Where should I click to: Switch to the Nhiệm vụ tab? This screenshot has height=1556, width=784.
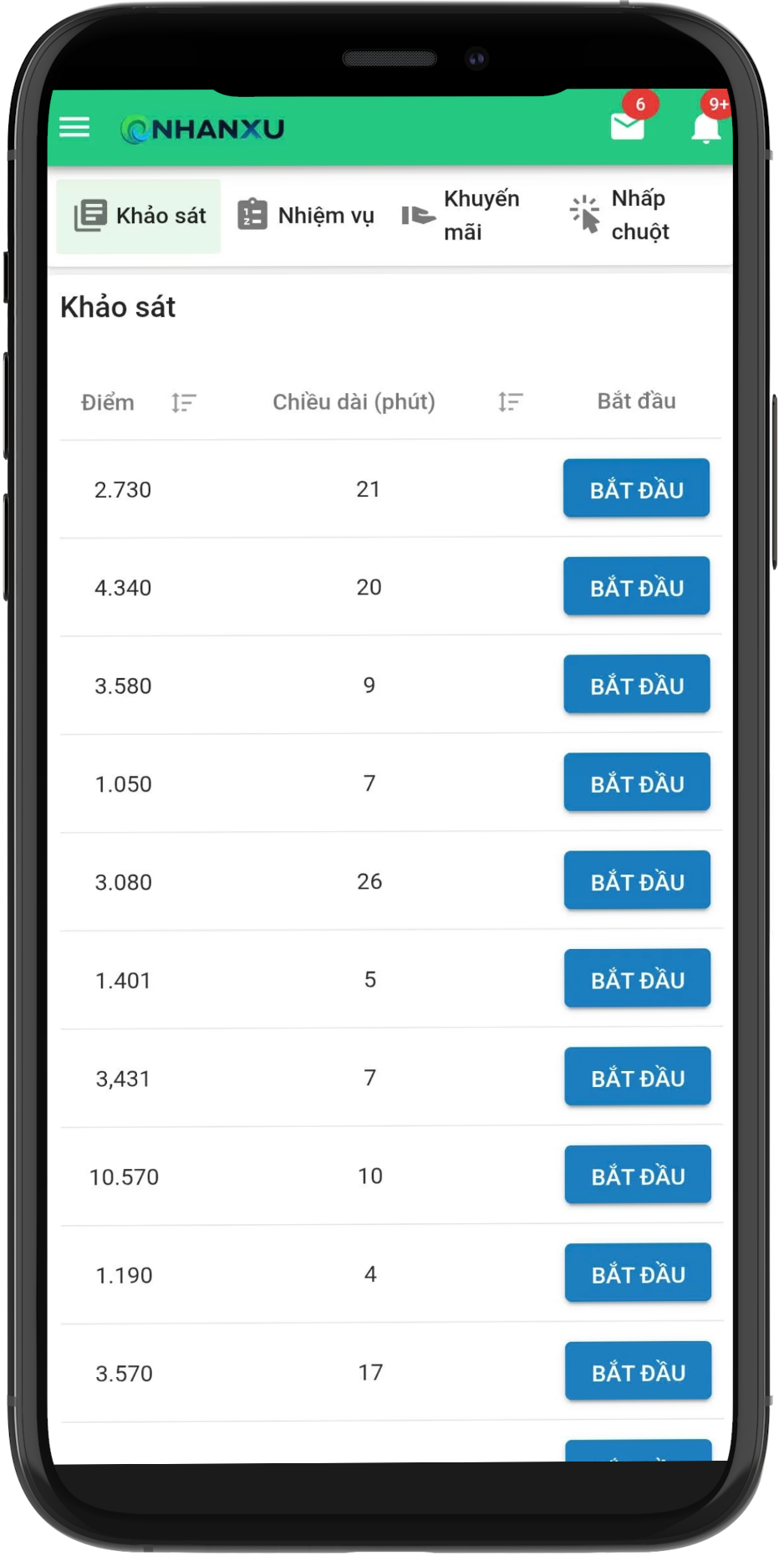[306, 216]
